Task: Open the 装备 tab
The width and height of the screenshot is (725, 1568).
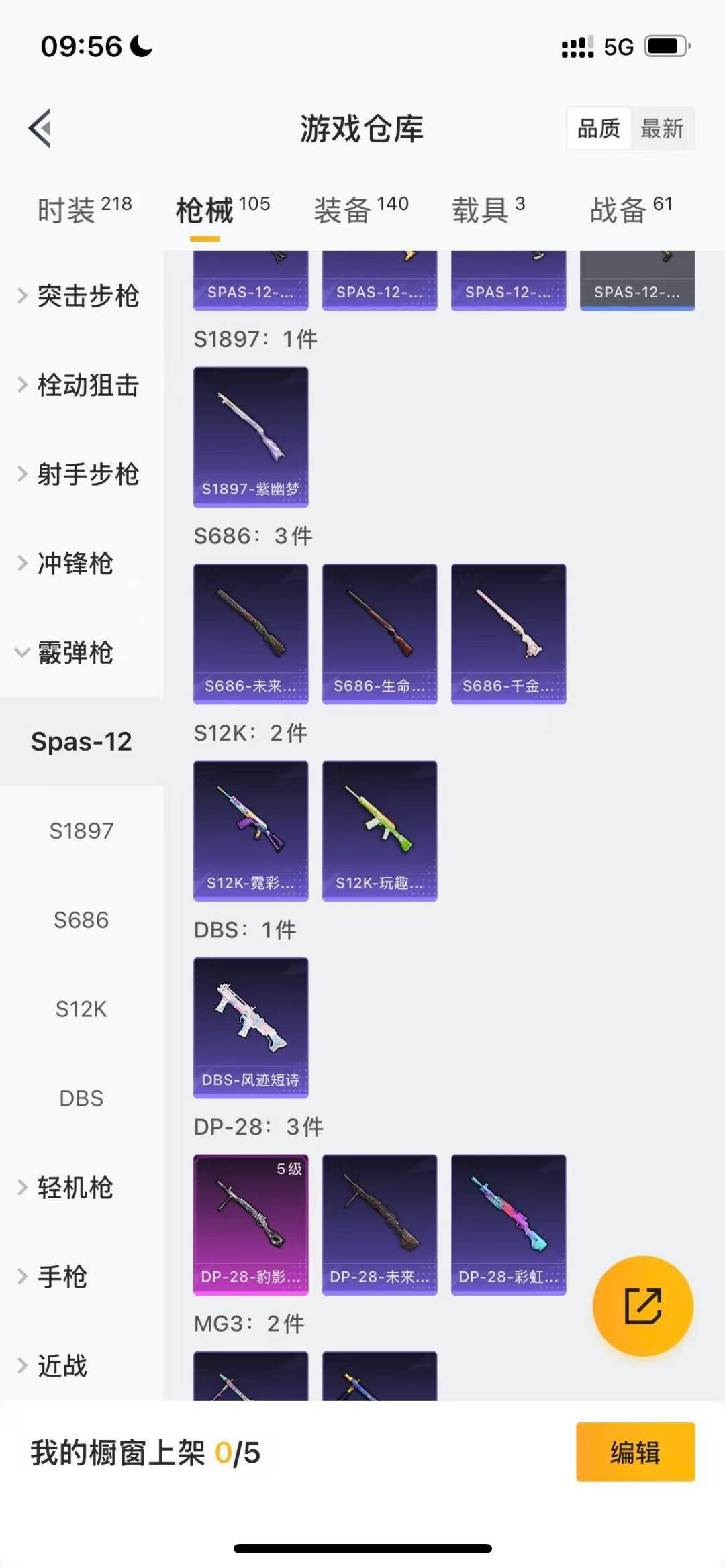Action: [361, 210]
